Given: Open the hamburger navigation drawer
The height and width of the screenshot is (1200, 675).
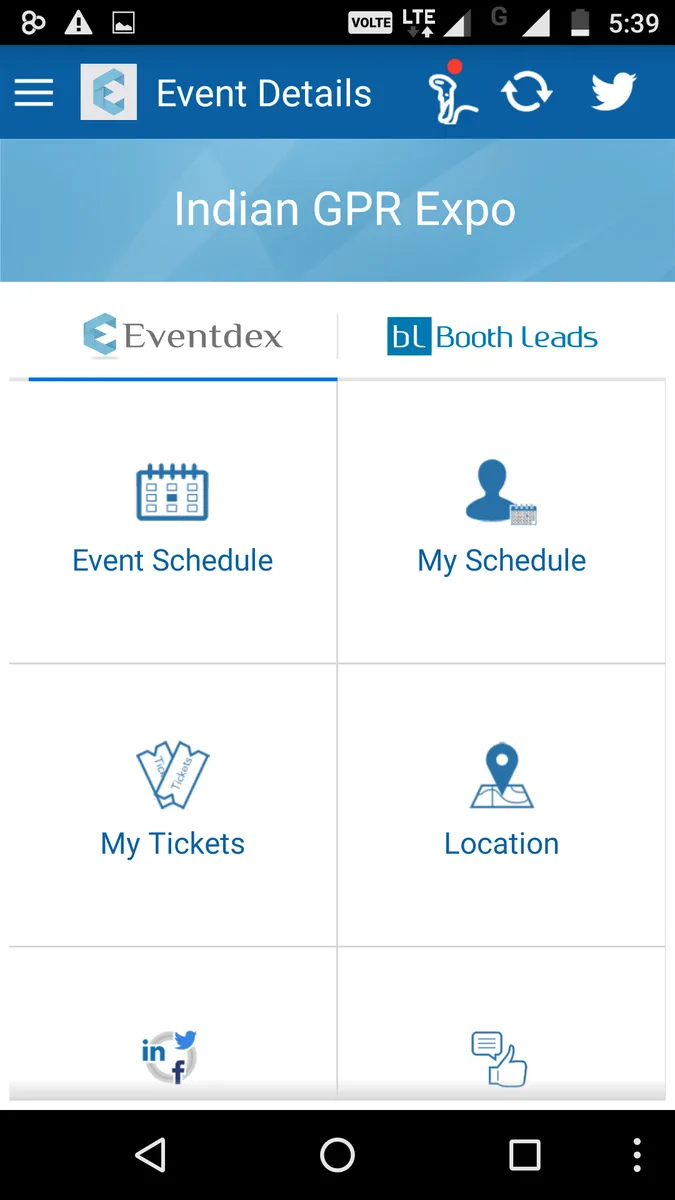Looking at the screenshot, I should [34, 93].
